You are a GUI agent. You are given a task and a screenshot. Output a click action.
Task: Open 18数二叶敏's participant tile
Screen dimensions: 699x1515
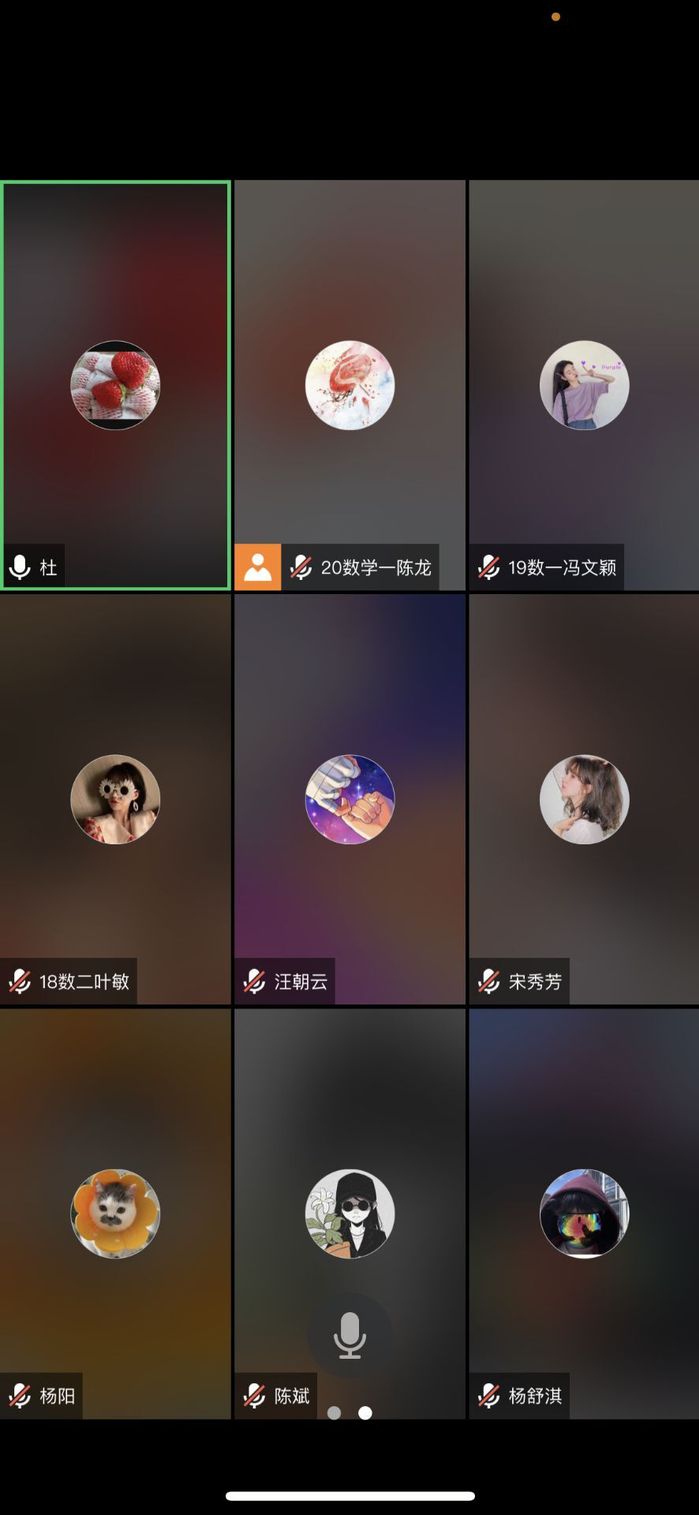coord(115,799)
